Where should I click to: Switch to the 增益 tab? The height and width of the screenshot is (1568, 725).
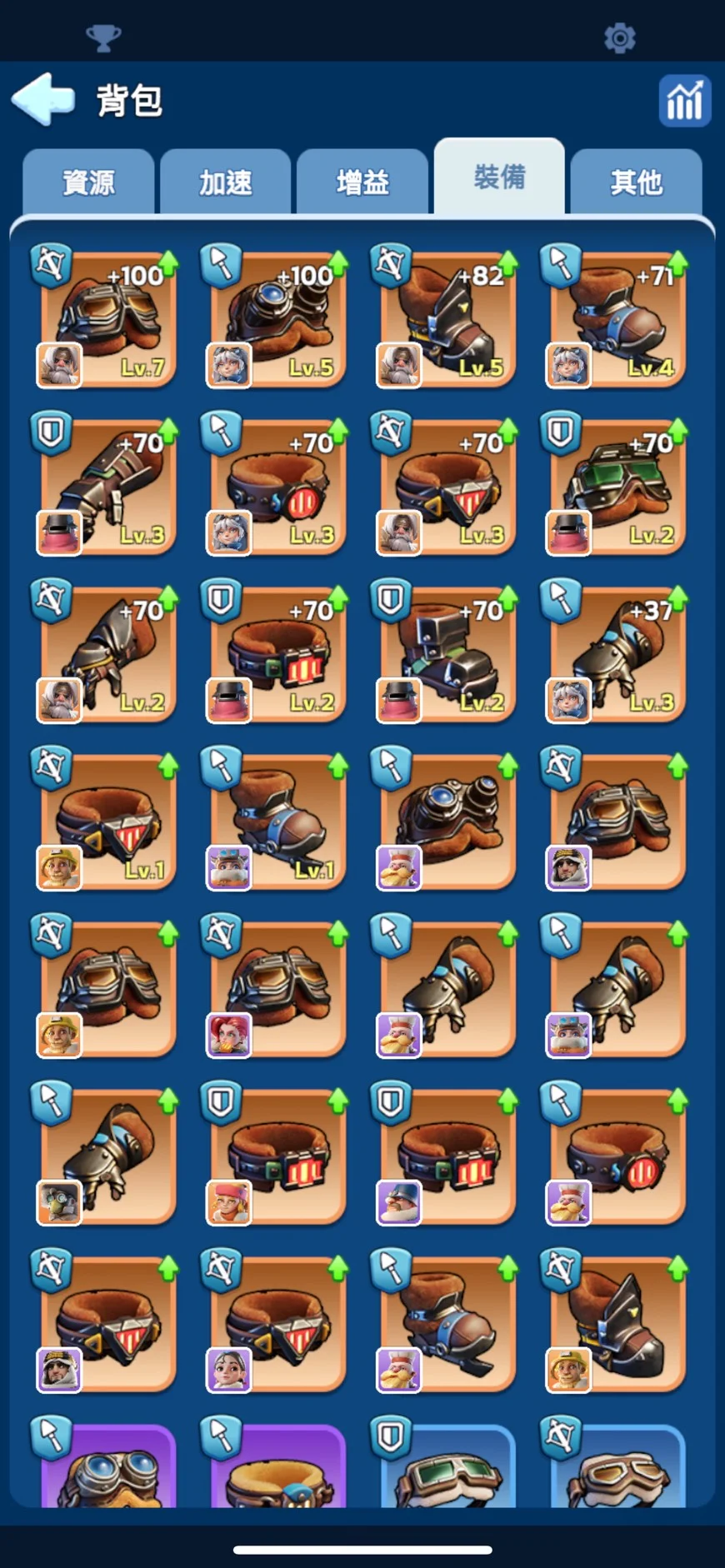(362, 182)
